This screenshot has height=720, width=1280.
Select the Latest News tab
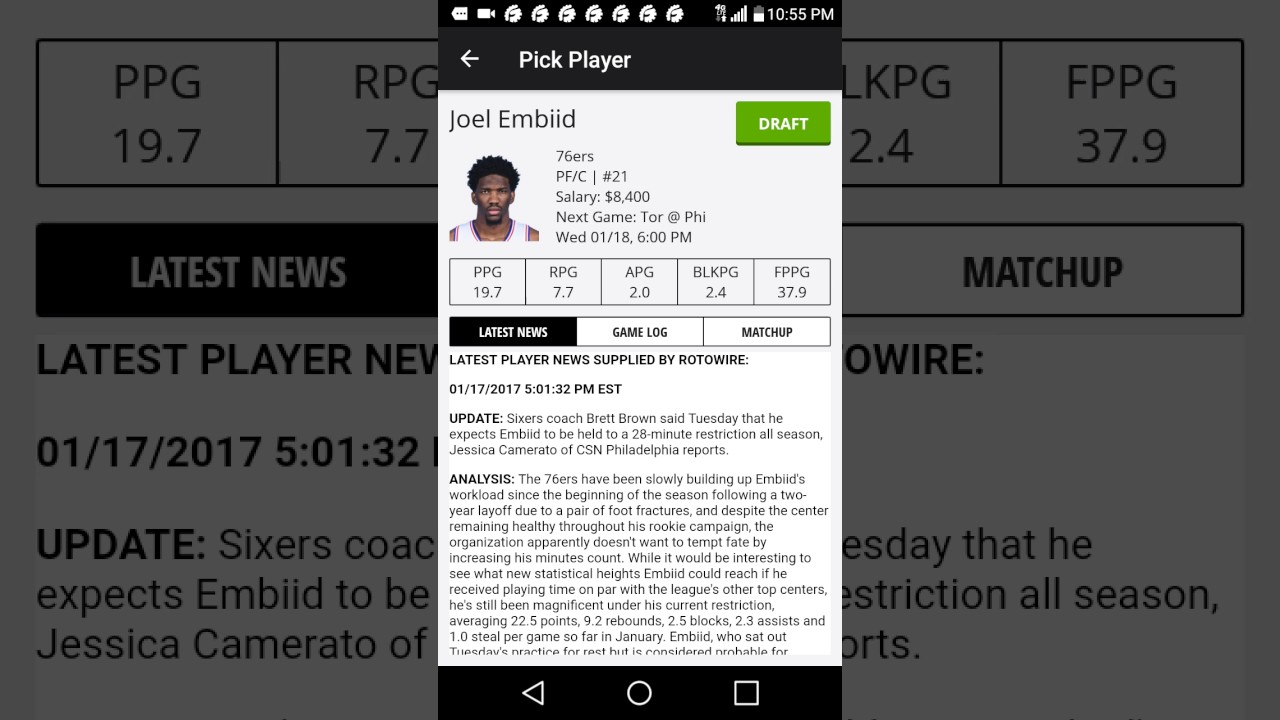point(513,332)
